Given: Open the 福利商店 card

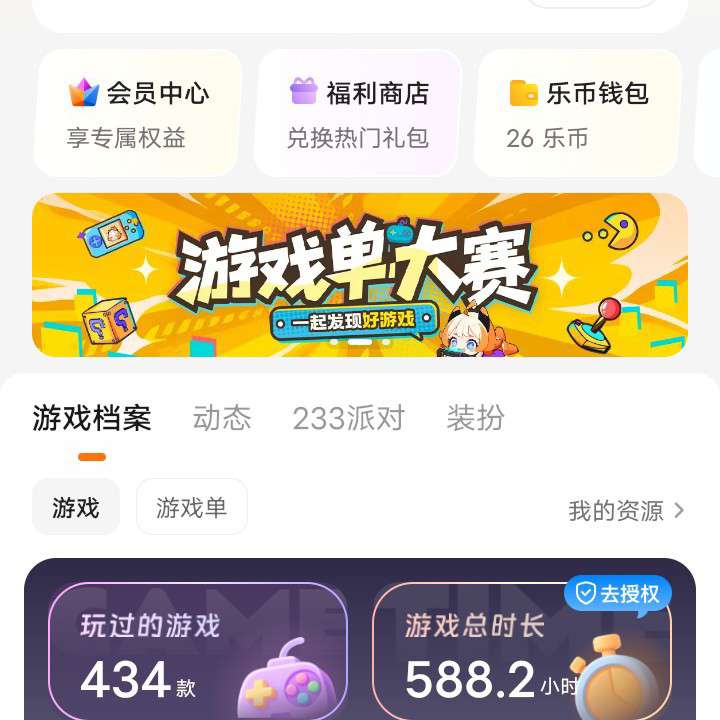Looking at the screenshot, I should (358, 113).
